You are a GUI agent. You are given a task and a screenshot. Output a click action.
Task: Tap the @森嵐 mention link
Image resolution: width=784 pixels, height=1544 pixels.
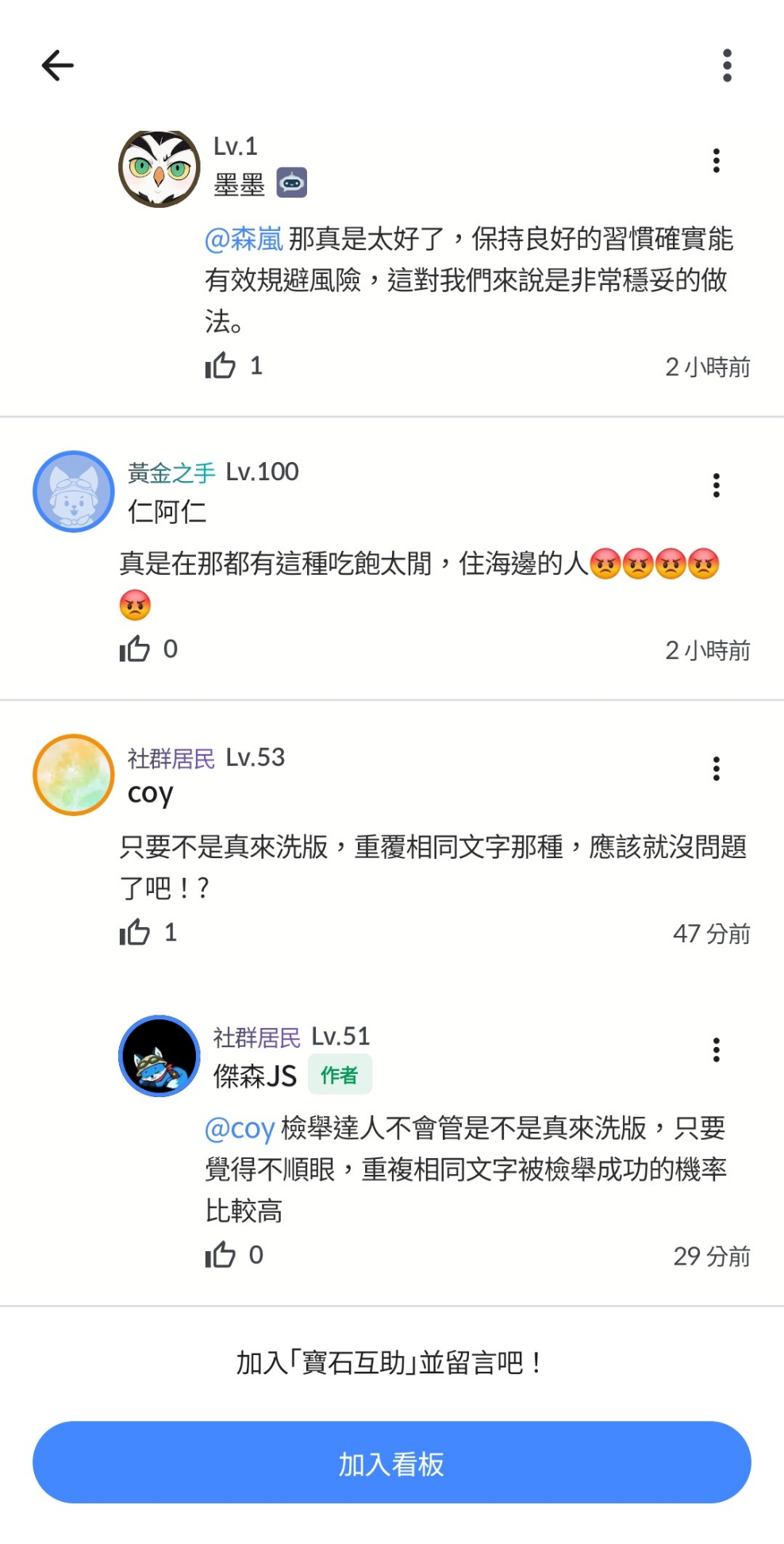[244, 238]
